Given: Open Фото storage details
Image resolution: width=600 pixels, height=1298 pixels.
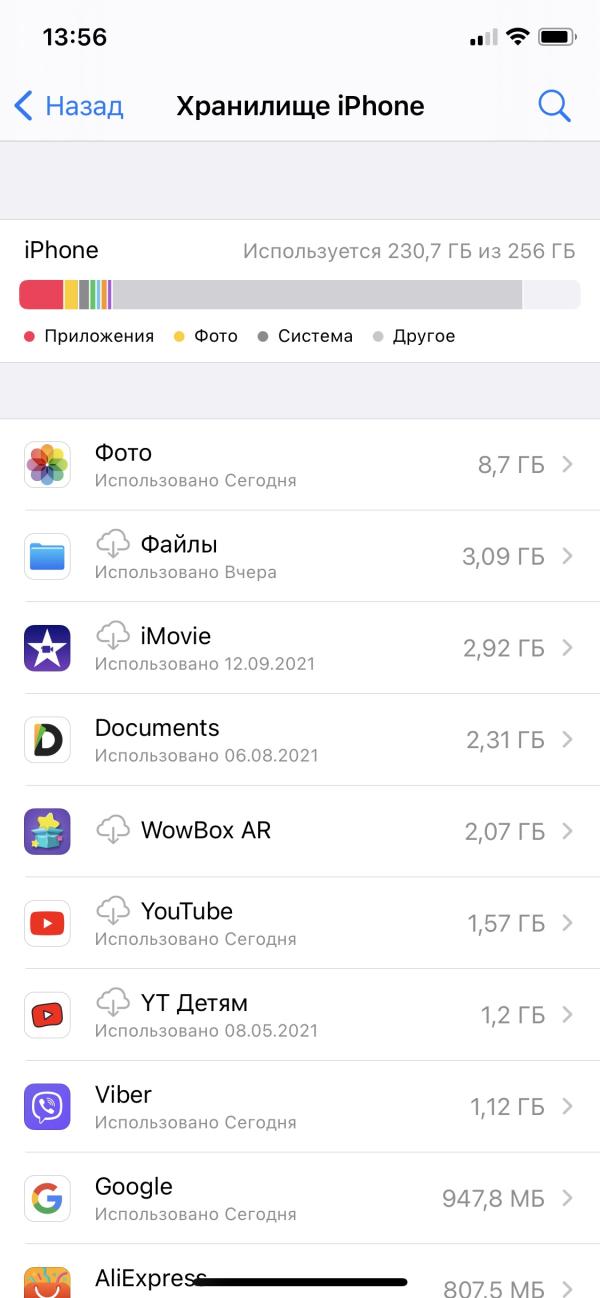Looking at the screenshot, I should pos(300,465).
